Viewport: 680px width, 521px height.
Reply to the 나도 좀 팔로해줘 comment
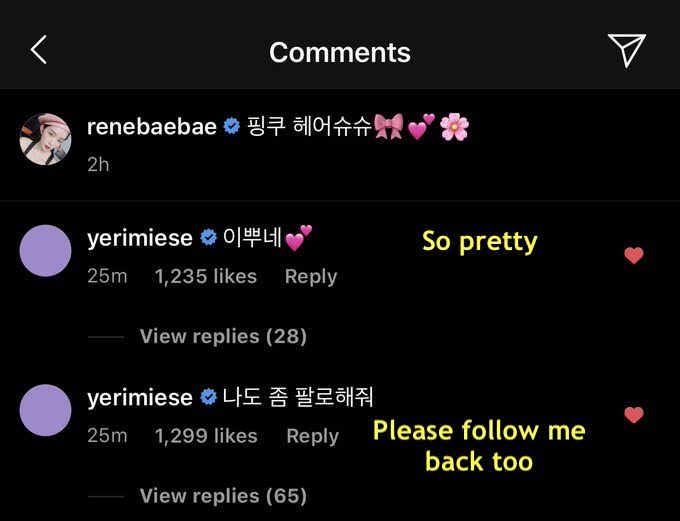coord(312,436)
